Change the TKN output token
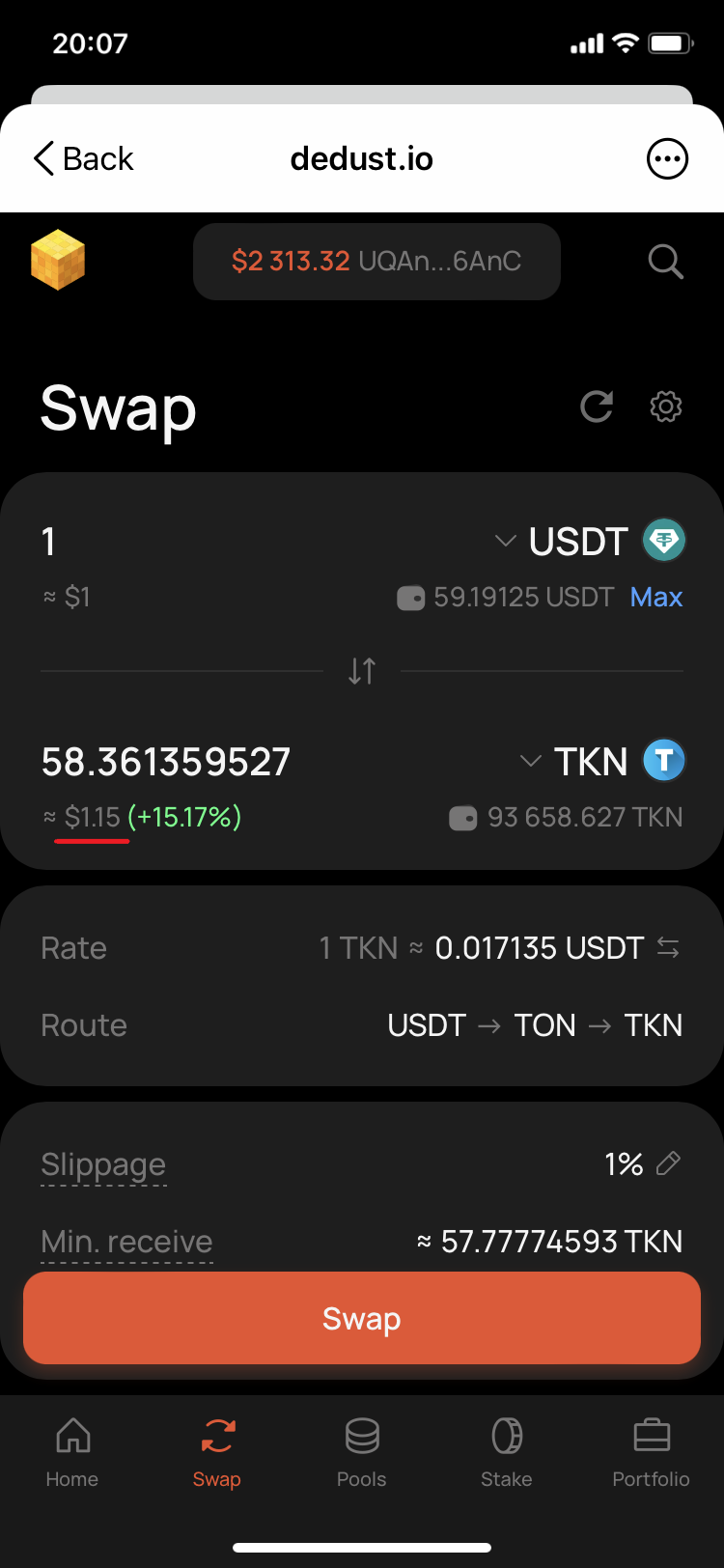 601,762
